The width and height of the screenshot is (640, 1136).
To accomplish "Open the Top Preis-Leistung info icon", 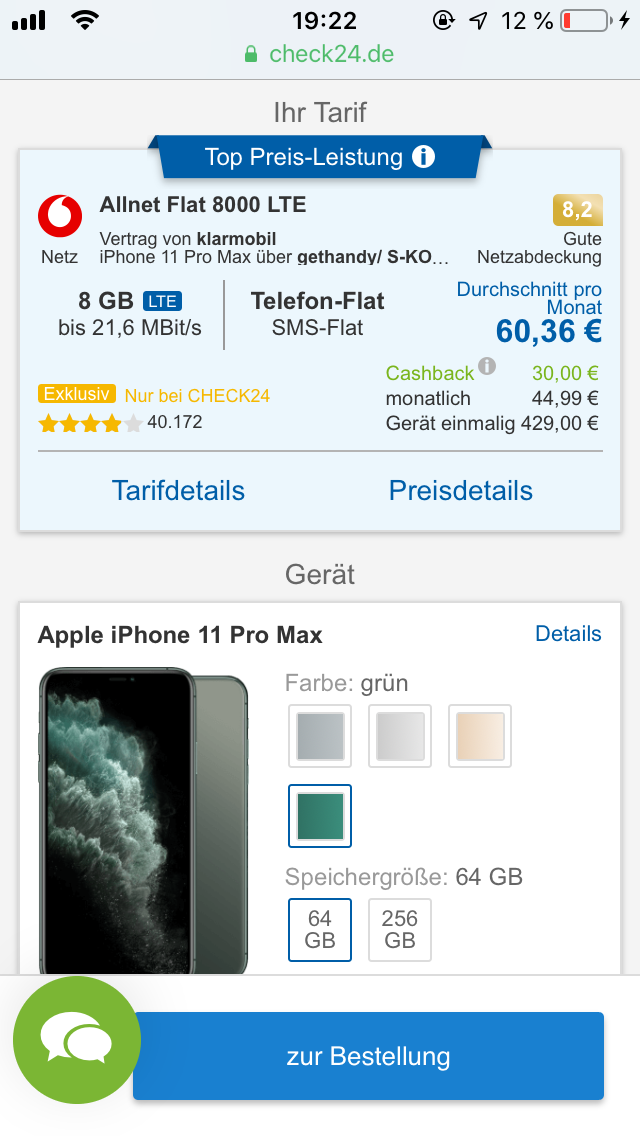I will pos(424,157).
